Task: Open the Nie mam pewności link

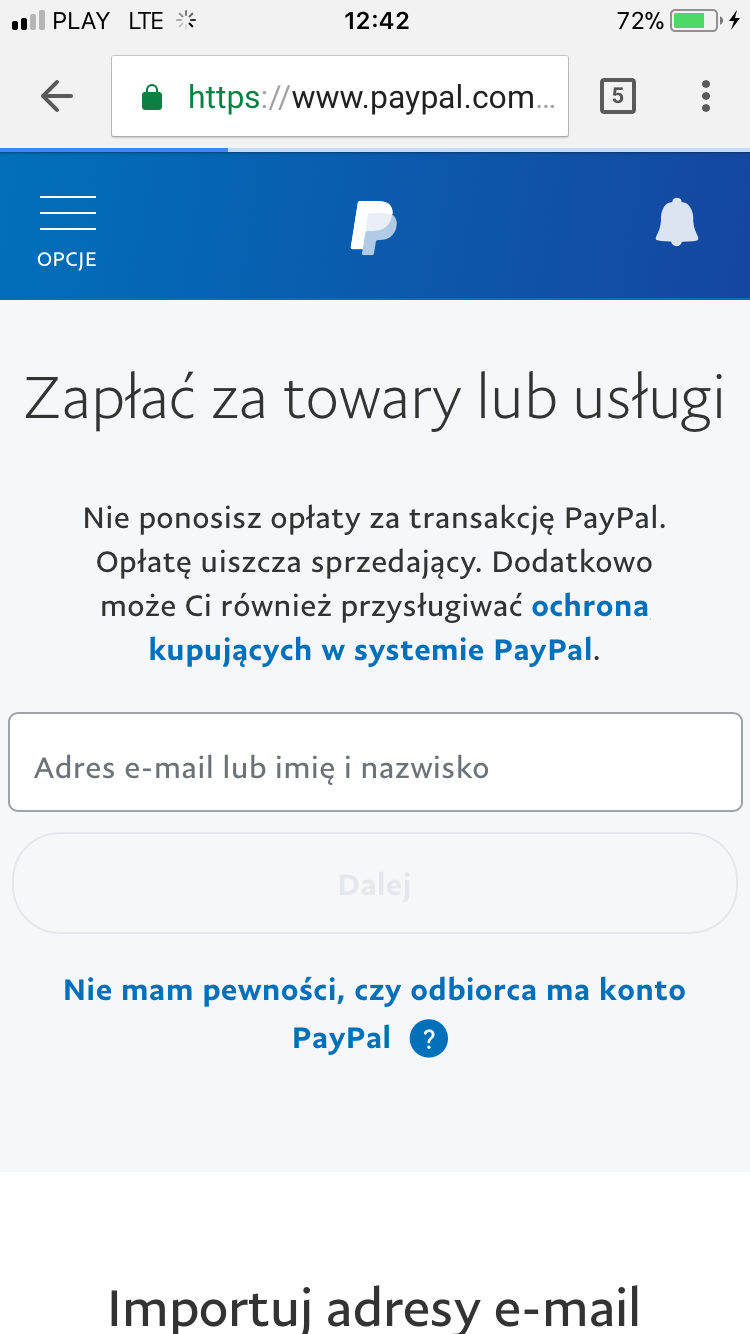Action: pyautogui.click(x=374, y=1013)
